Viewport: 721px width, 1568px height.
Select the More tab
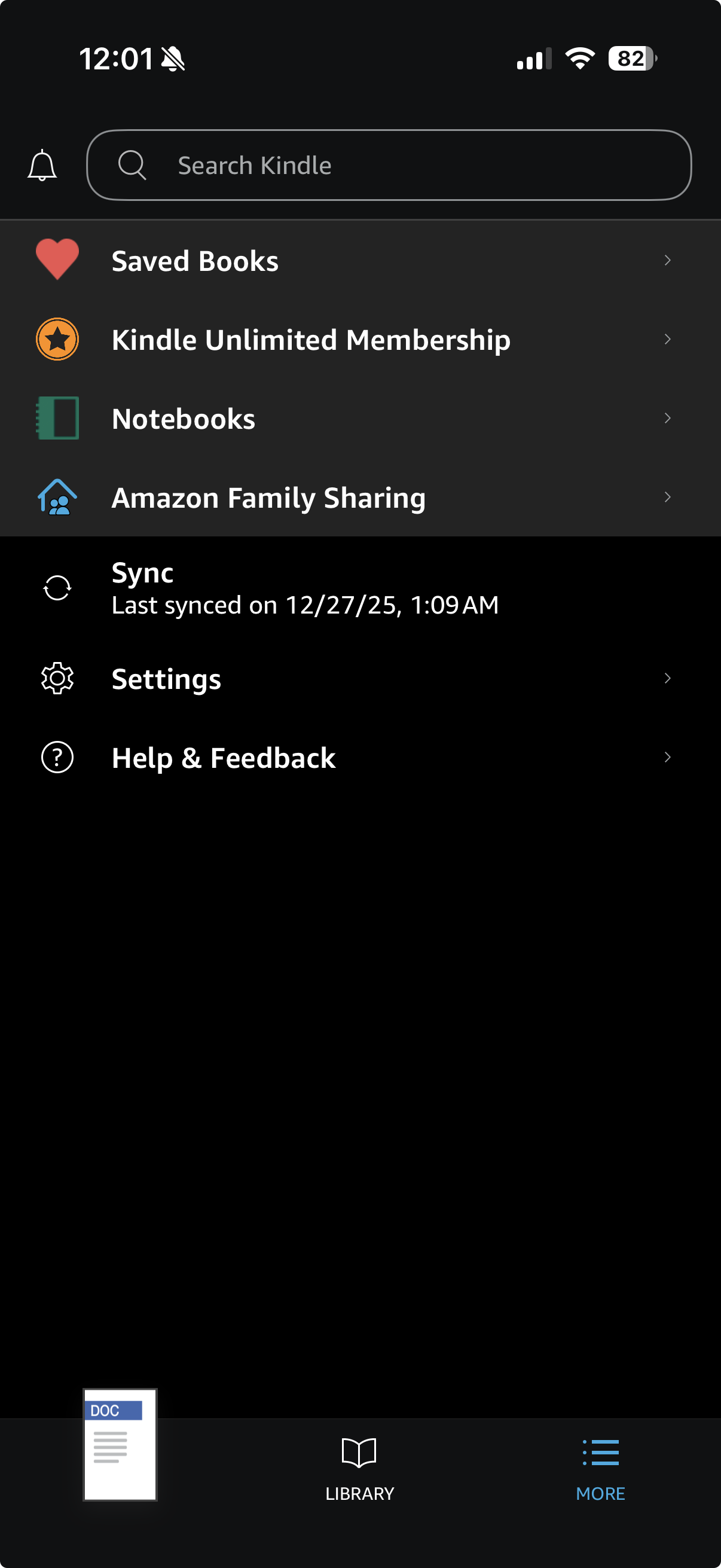(600, 1468)
